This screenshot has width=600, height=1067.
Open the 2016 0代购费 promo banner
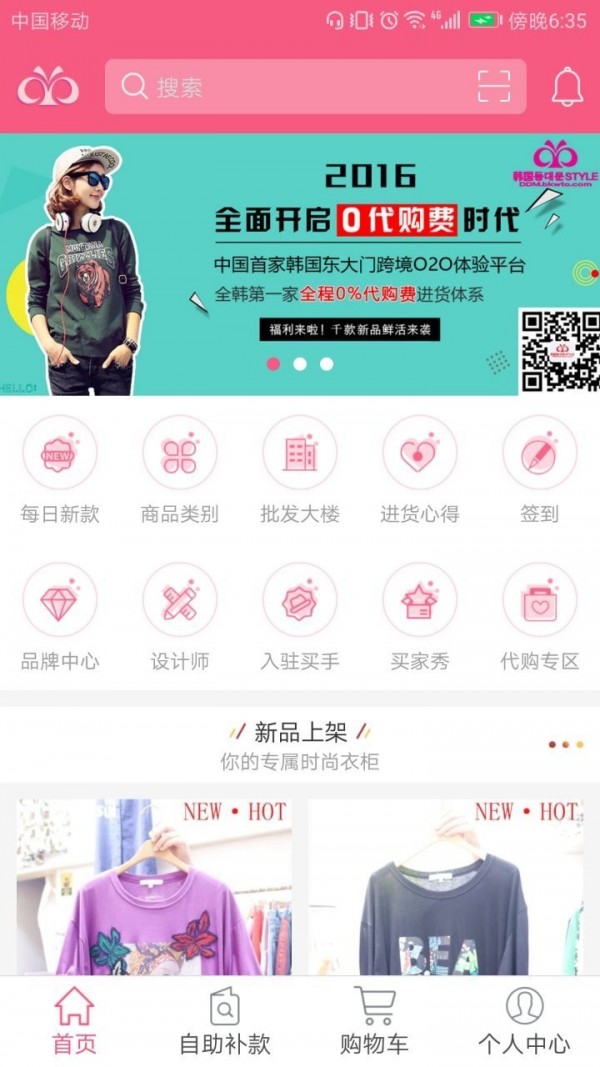point(300,264)
